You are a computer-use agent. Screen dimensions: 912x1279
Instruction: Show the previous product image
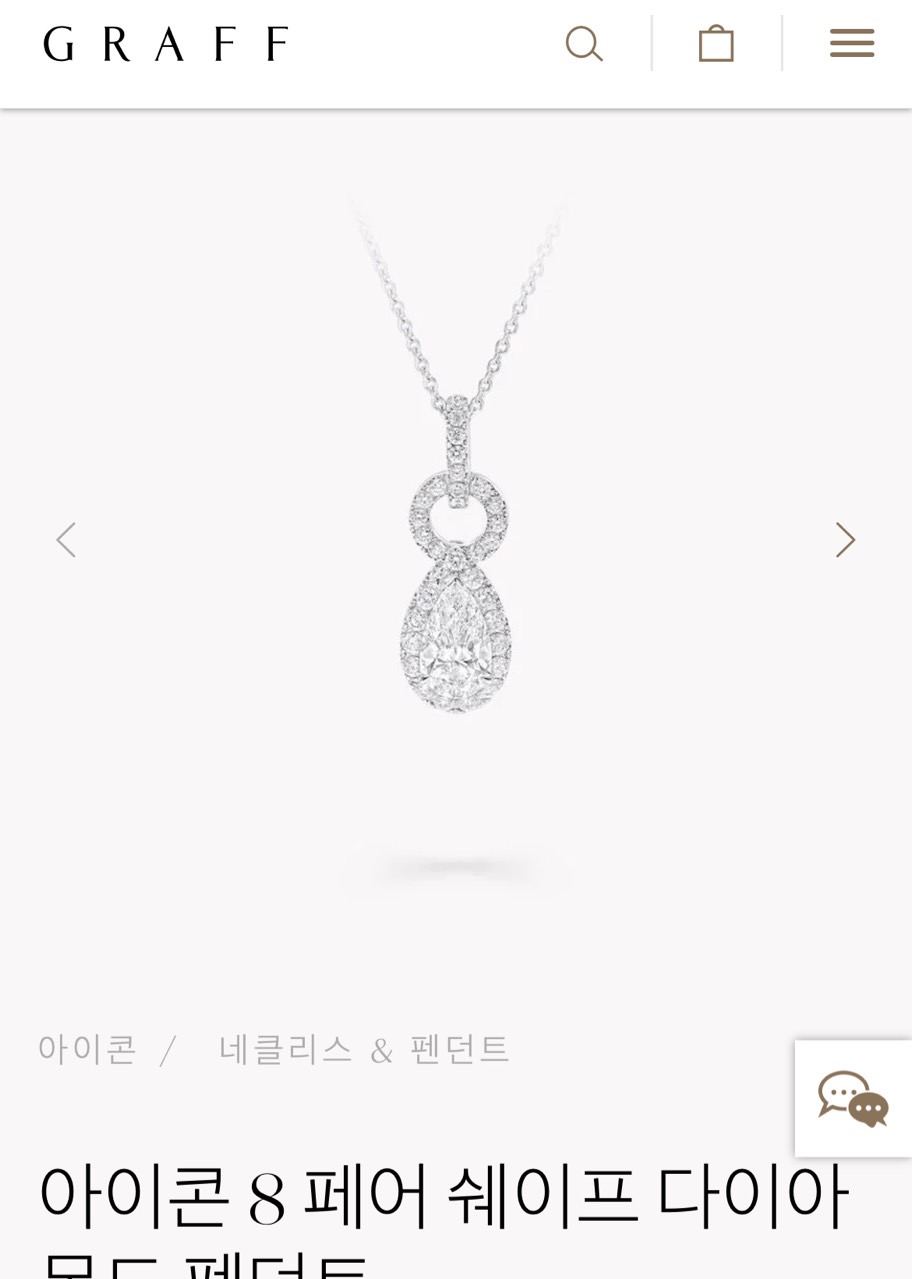[x=66, y=540]
